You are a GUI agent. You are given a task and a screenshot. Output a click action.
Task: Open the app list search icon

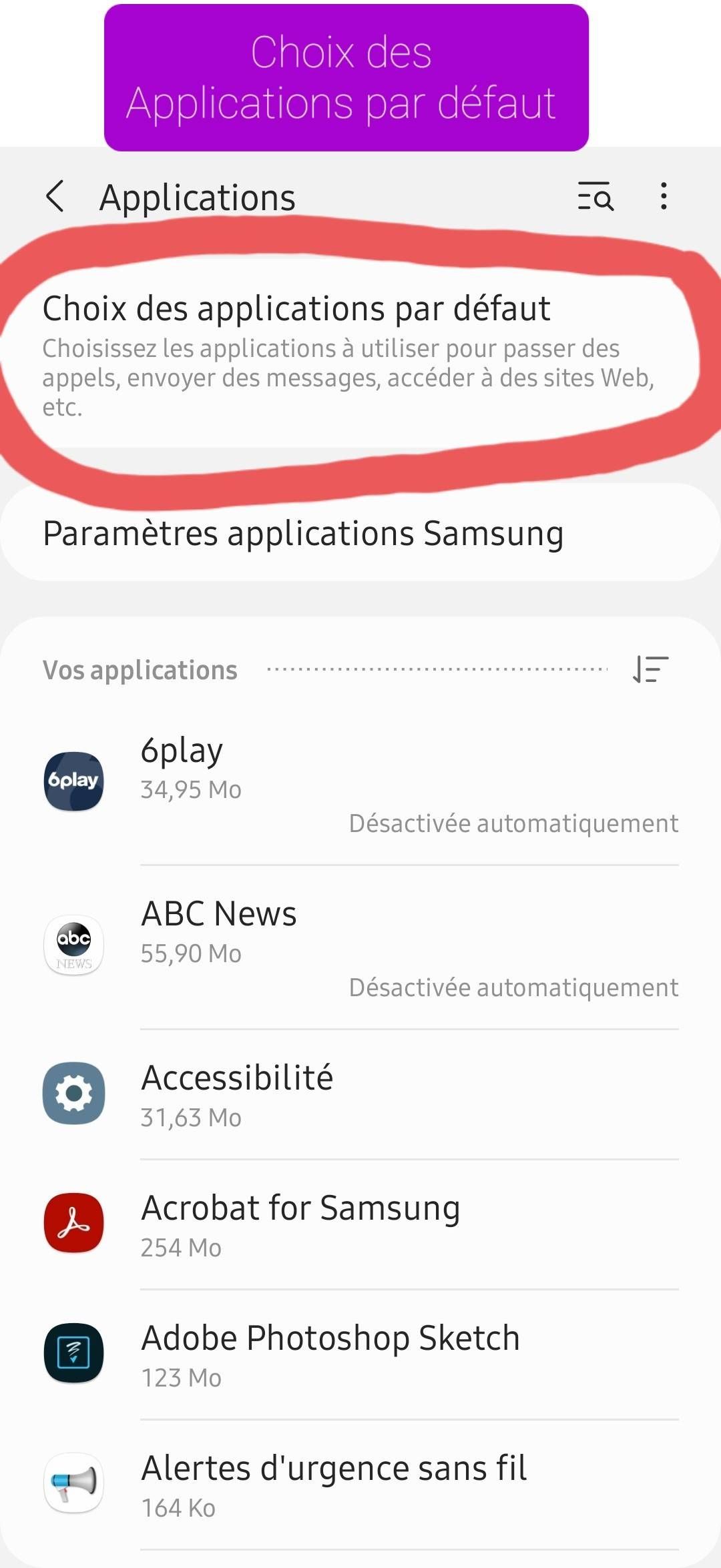pos(595,197)
